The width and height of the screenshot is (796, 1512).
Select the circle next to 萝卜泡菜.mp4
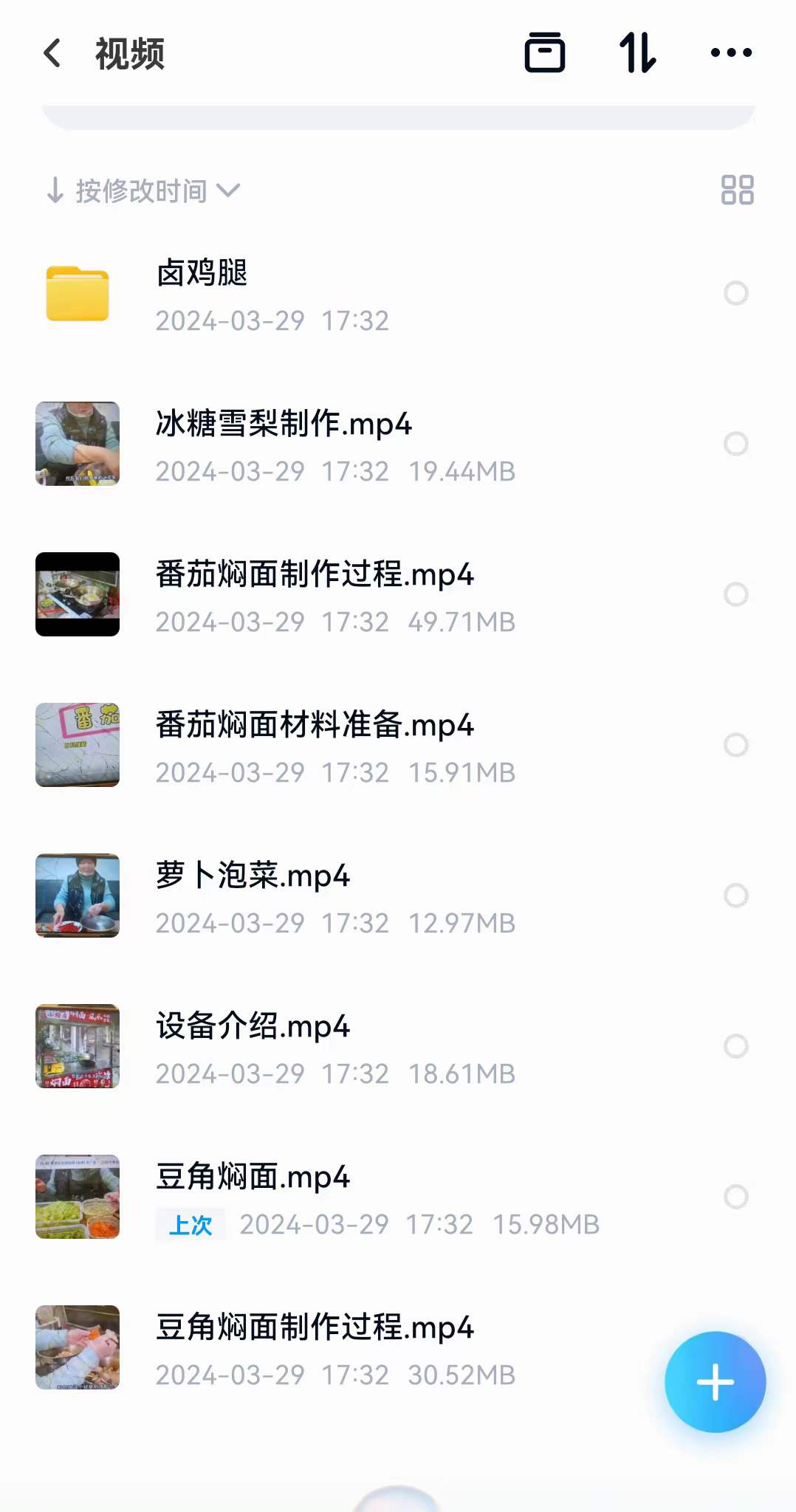click(736, 896)
